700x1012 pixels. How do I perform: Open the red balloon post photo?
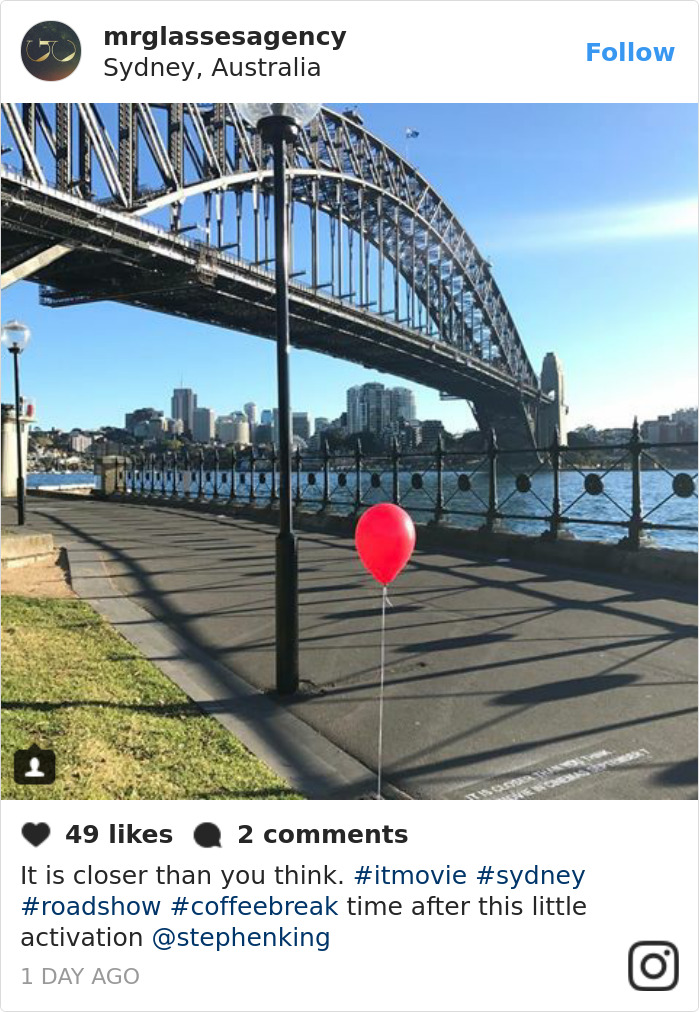coord(350,450)
